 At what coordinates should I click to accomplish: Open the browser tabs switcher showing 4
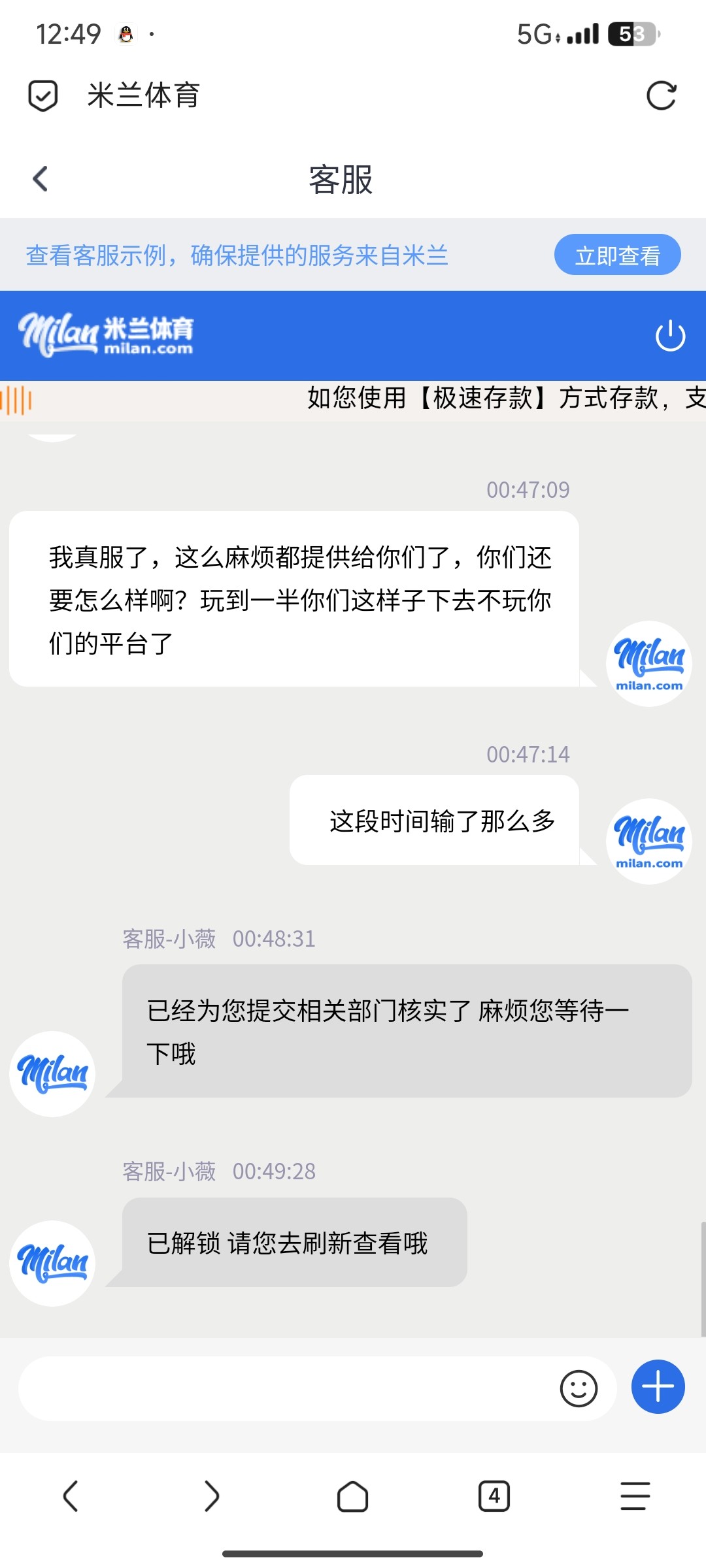[x=494, y=1496]
